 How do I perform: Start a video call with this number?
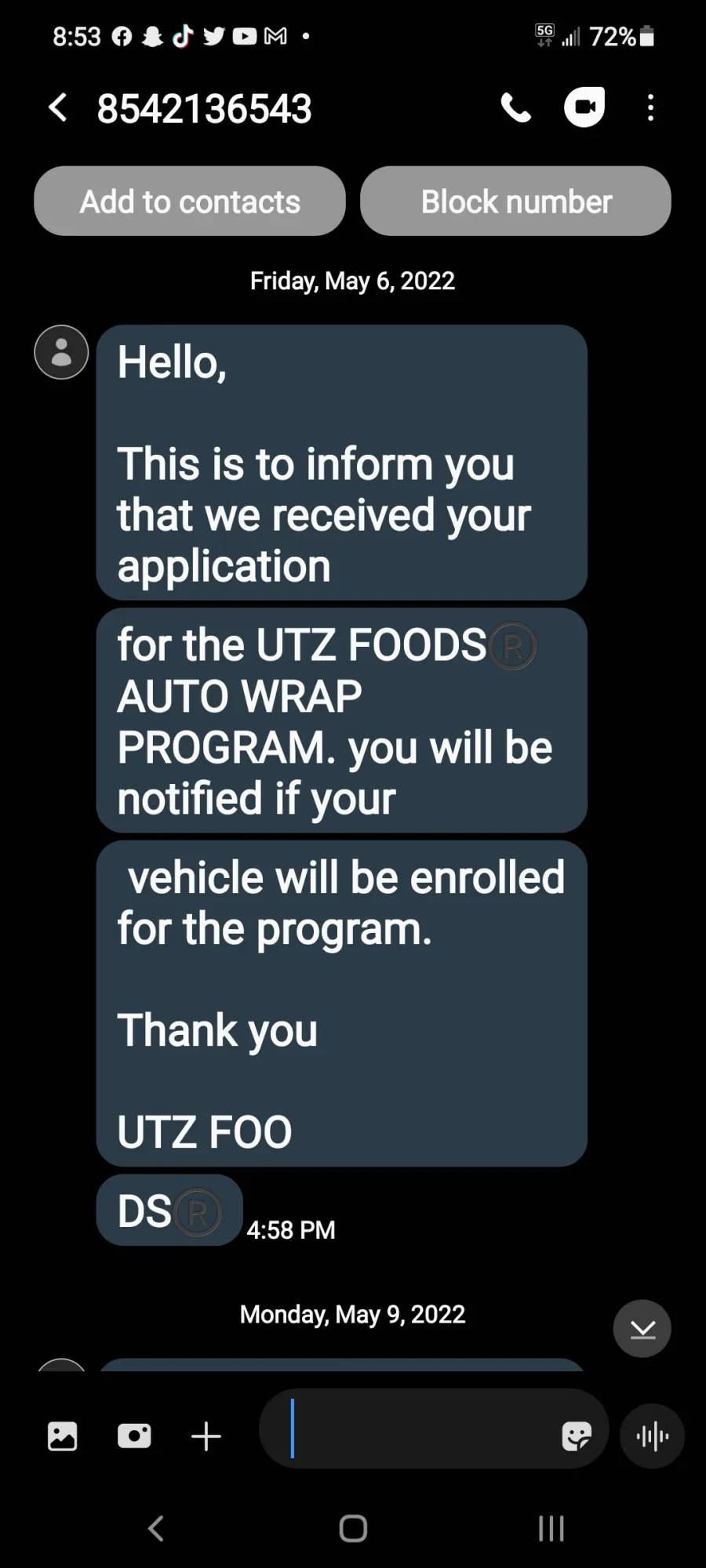[584, 107]
